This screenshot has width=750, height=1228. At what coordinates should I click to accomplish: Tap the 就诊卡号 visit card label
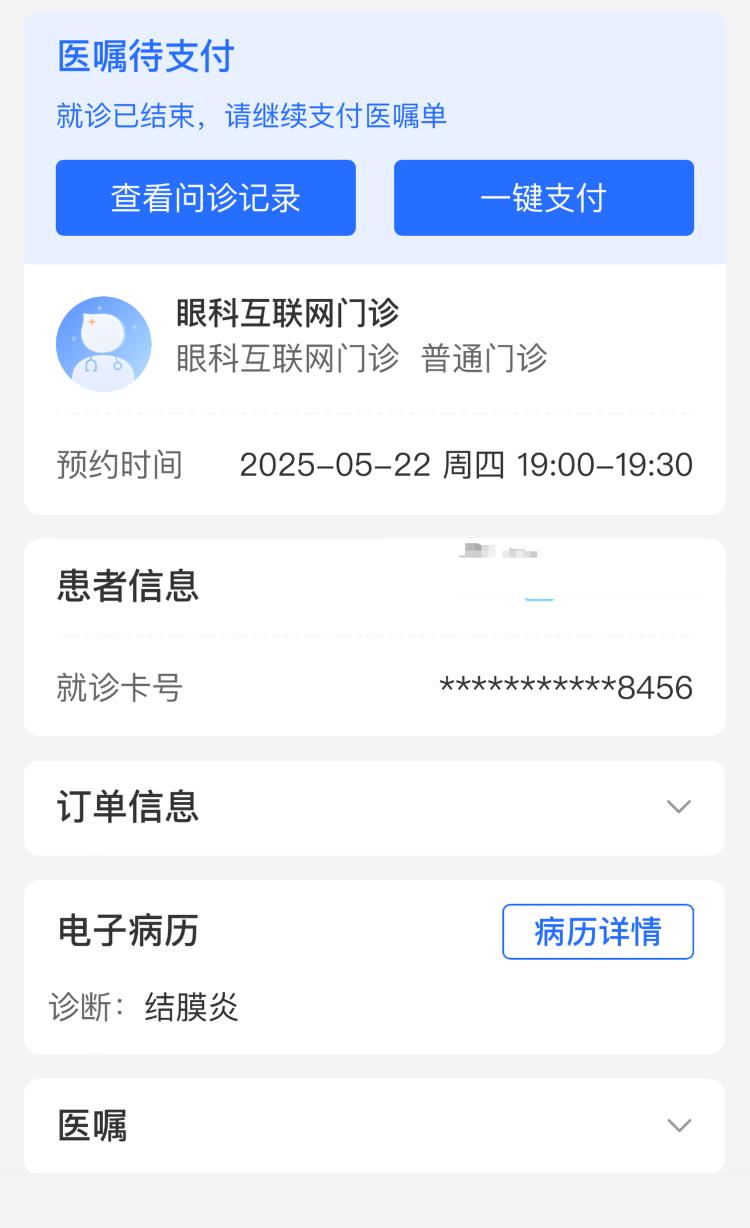(118, 686)
